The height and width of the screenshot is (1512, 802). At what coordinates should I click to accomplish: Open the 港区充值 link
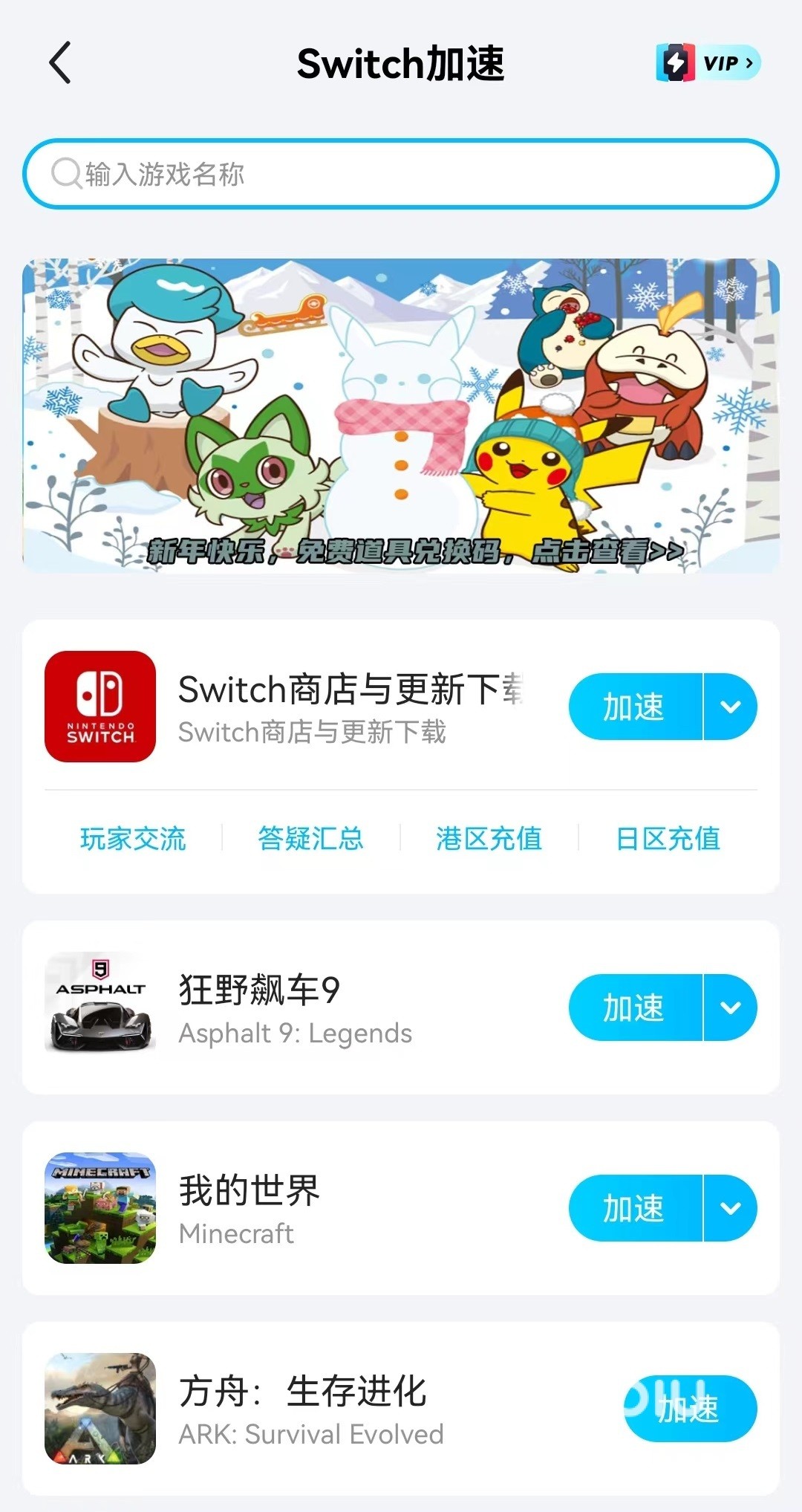coord(489,839)
